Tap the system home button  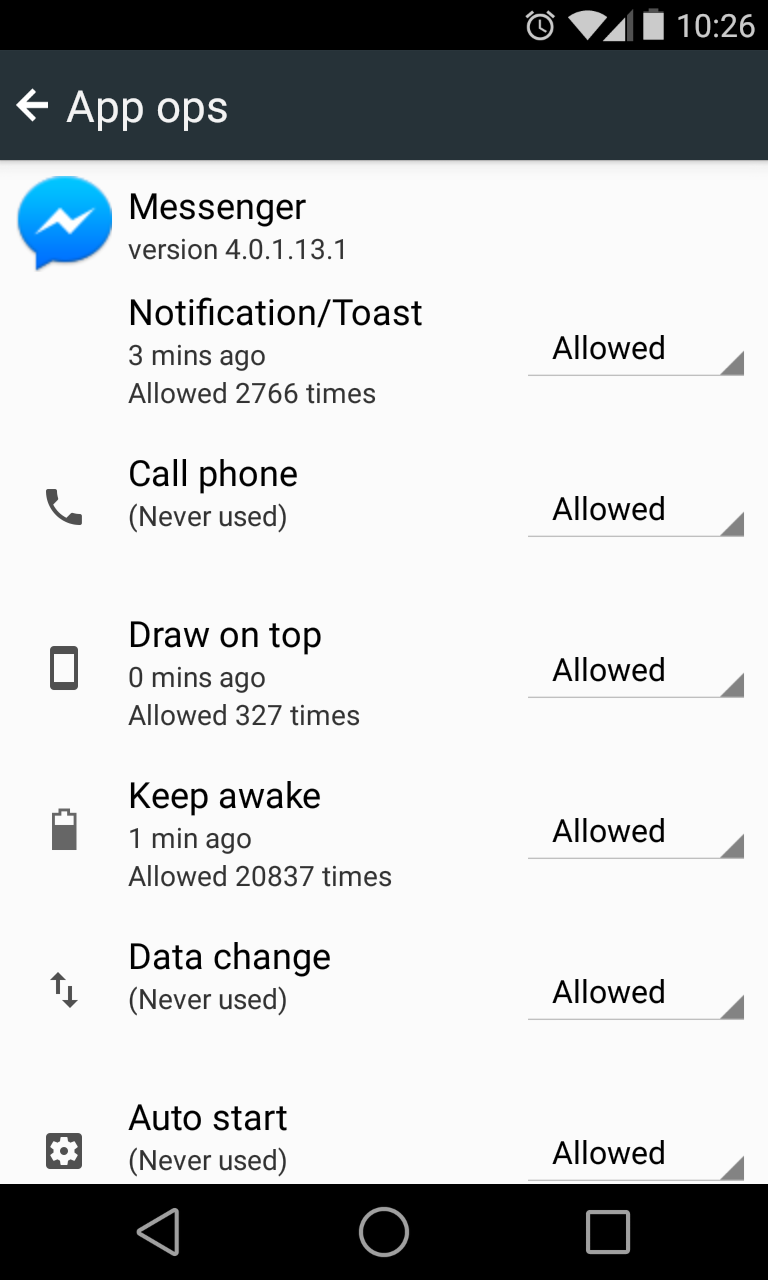point(384,1232)
